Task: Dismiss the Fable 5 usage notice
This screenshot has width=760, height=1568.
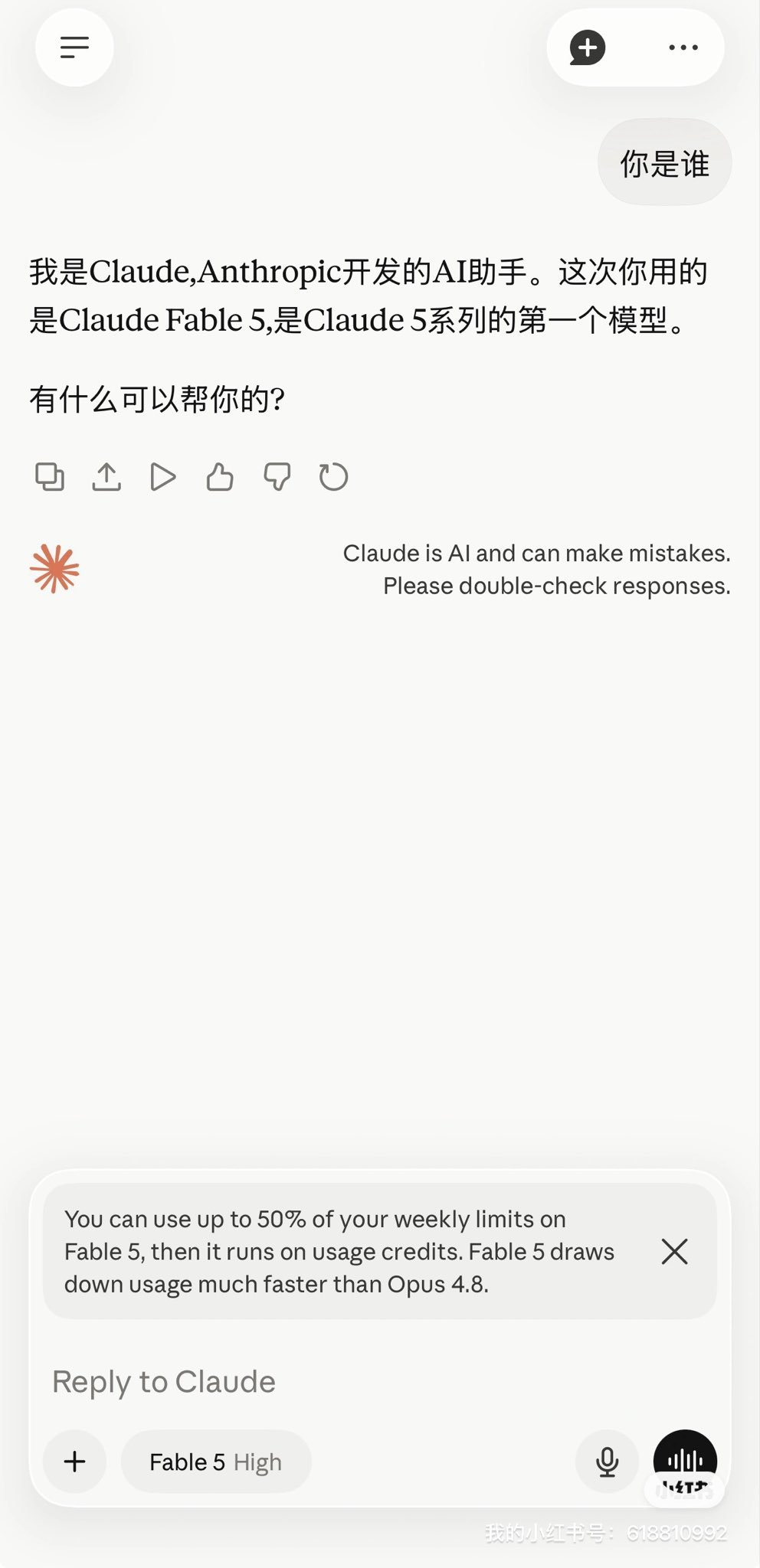Action: tap(674, 1251)
